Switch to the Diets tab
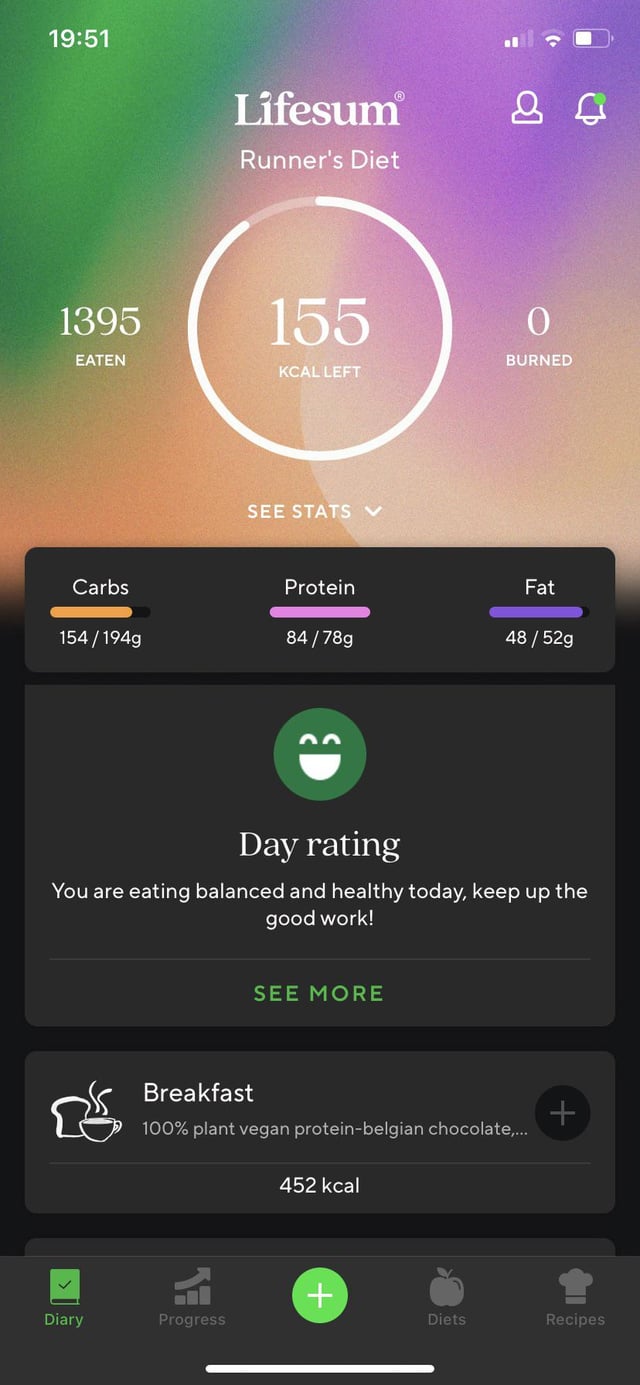The width and height of the screenshot is (640, 1385). click(x=446, y=1297)
